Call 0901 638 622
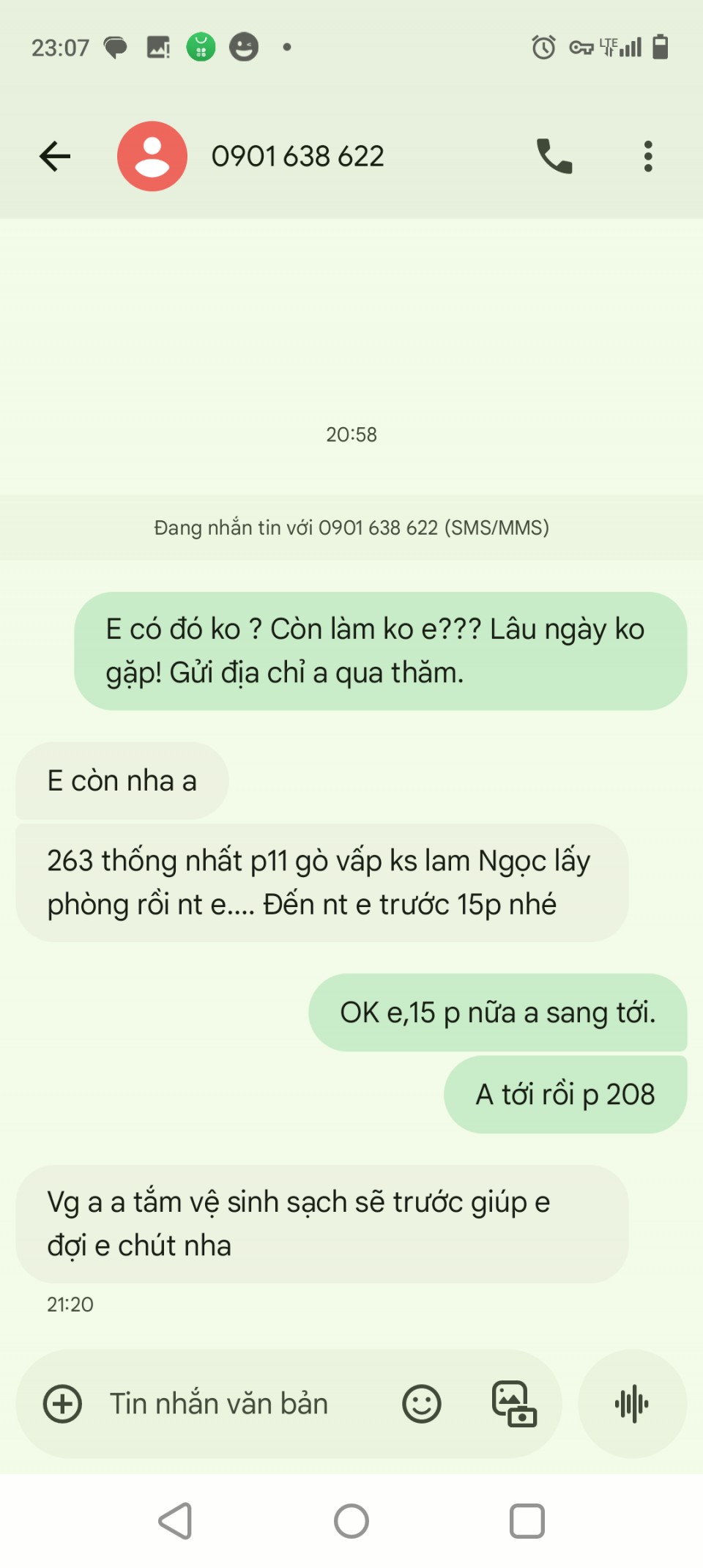This screenshot has height=1568, width=703. (554, 156)
